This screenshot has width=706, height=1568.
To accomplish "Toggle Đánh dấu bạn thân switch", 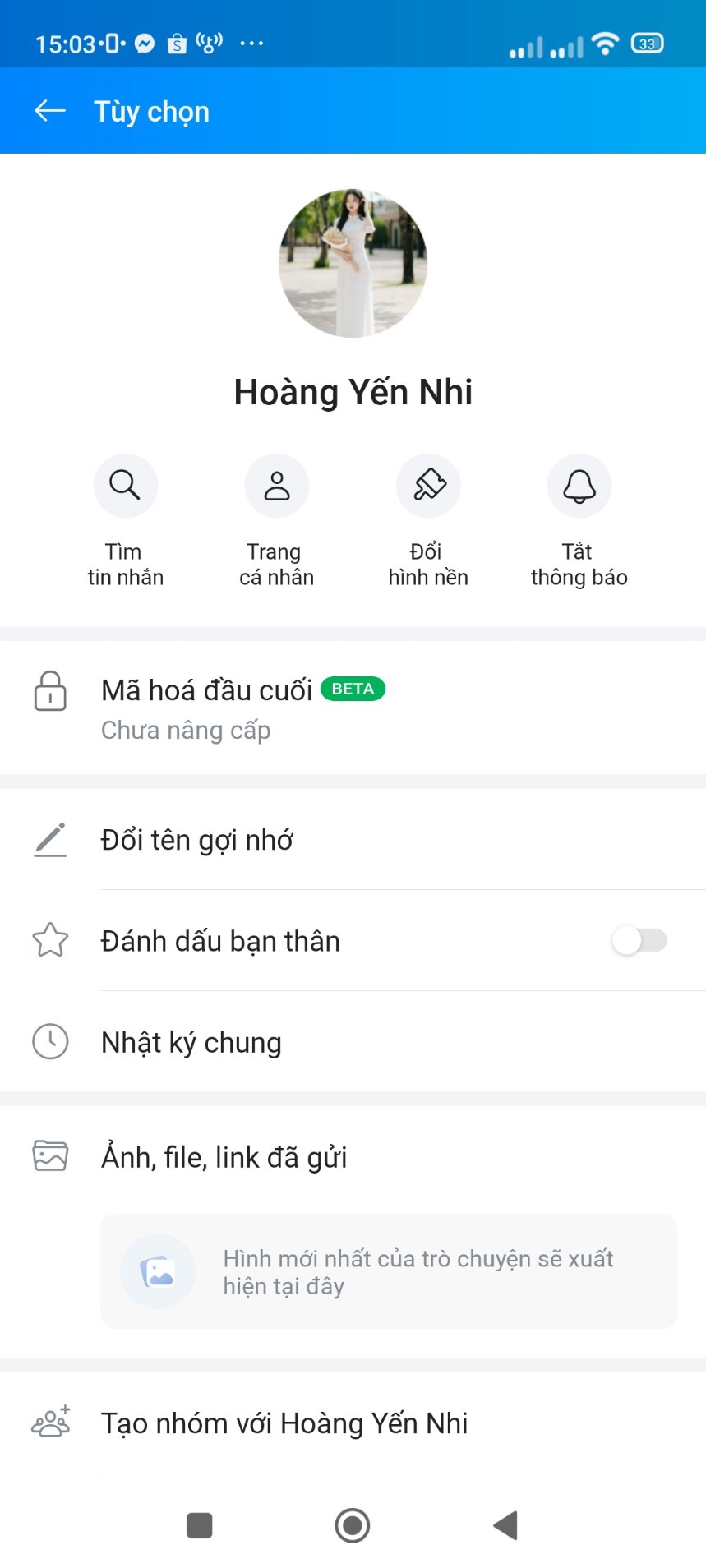I will pyautogui.click(x=639, y=940).
